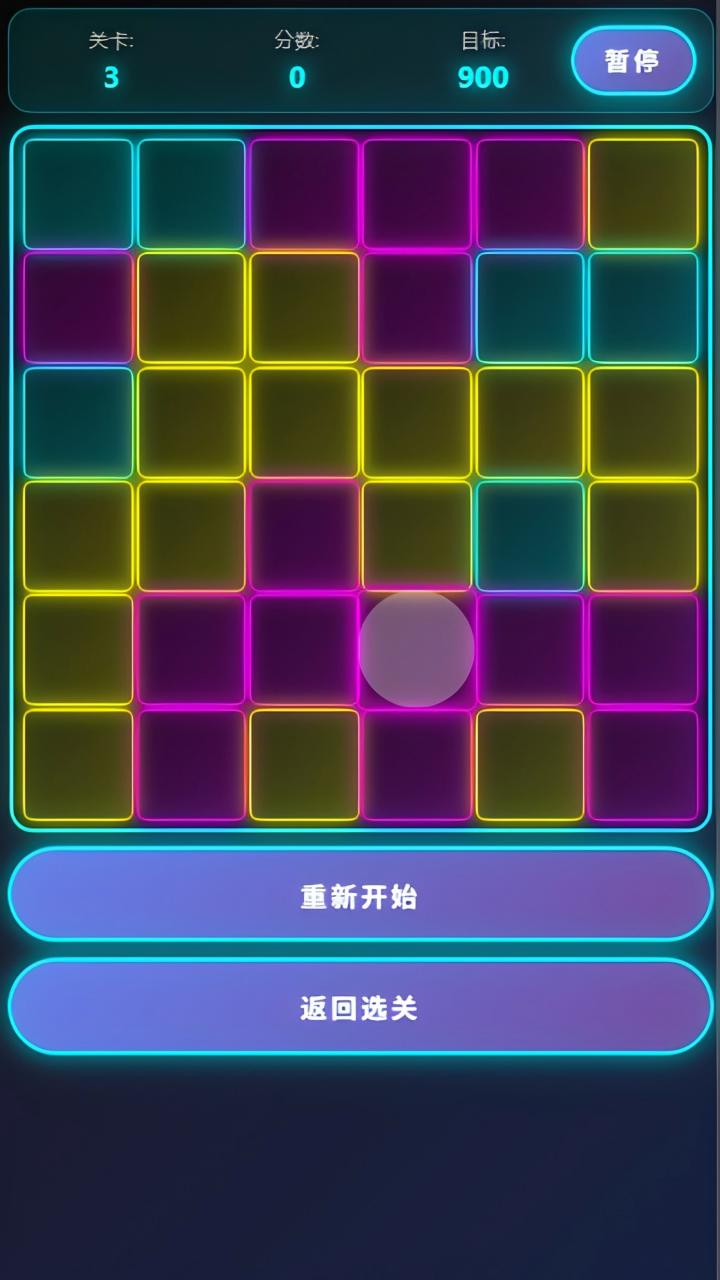Choose the only yellow tile in the fifth row

click(x=78, y=650)
